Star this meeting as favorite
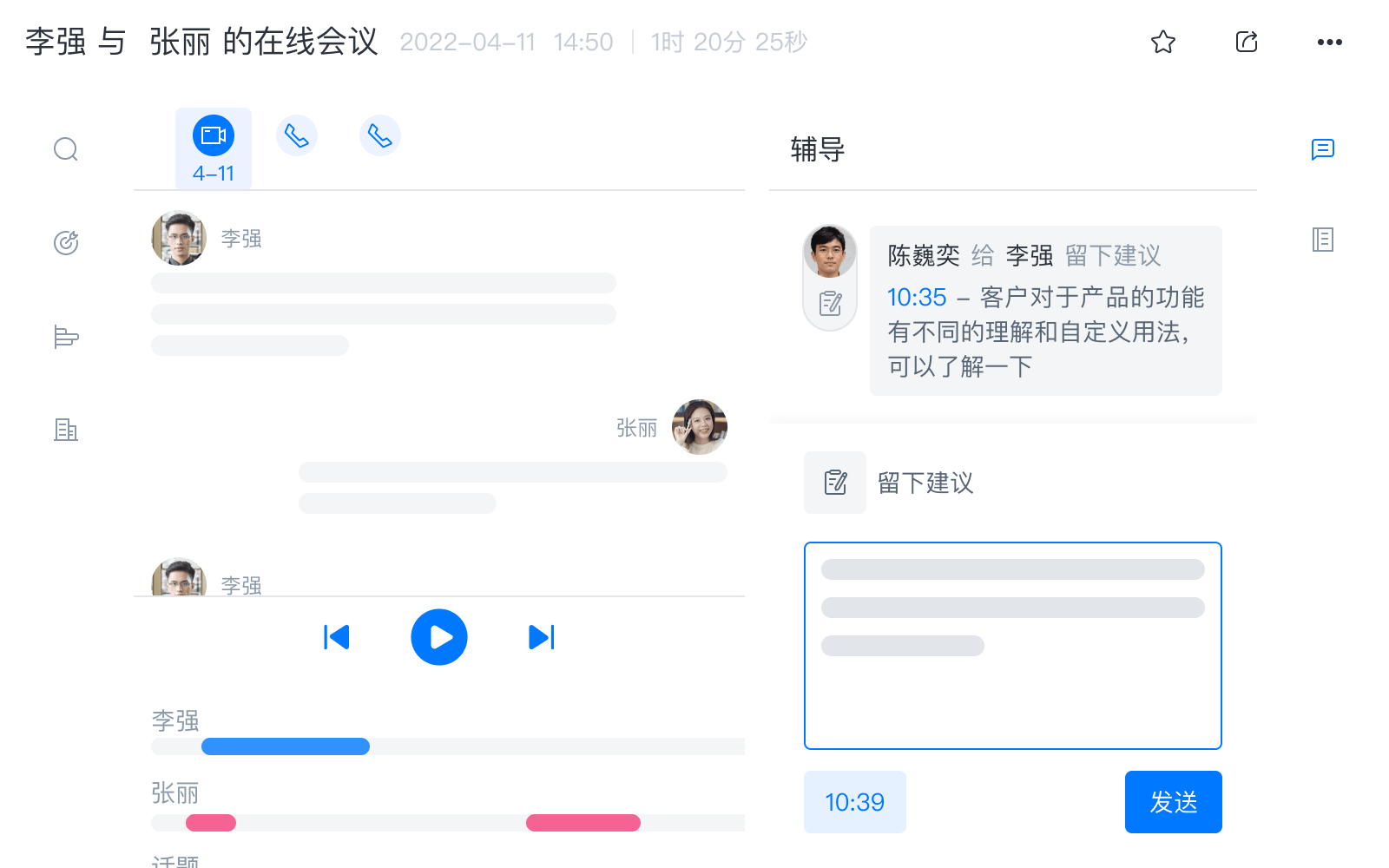Screen dimensions: 1389x868 click(1162, 42)
